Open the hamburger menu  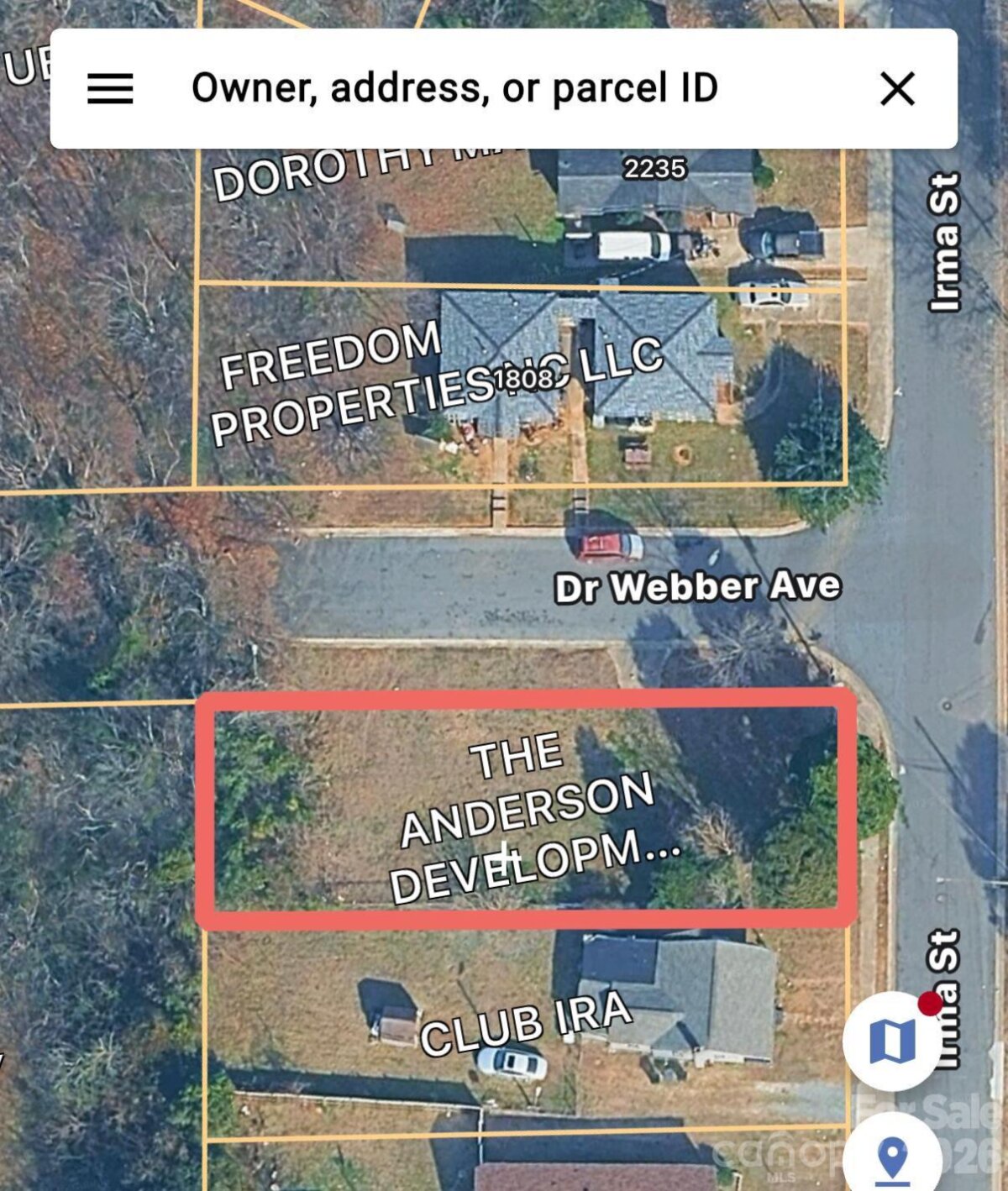pyautogui.click(x=110, y=88)
